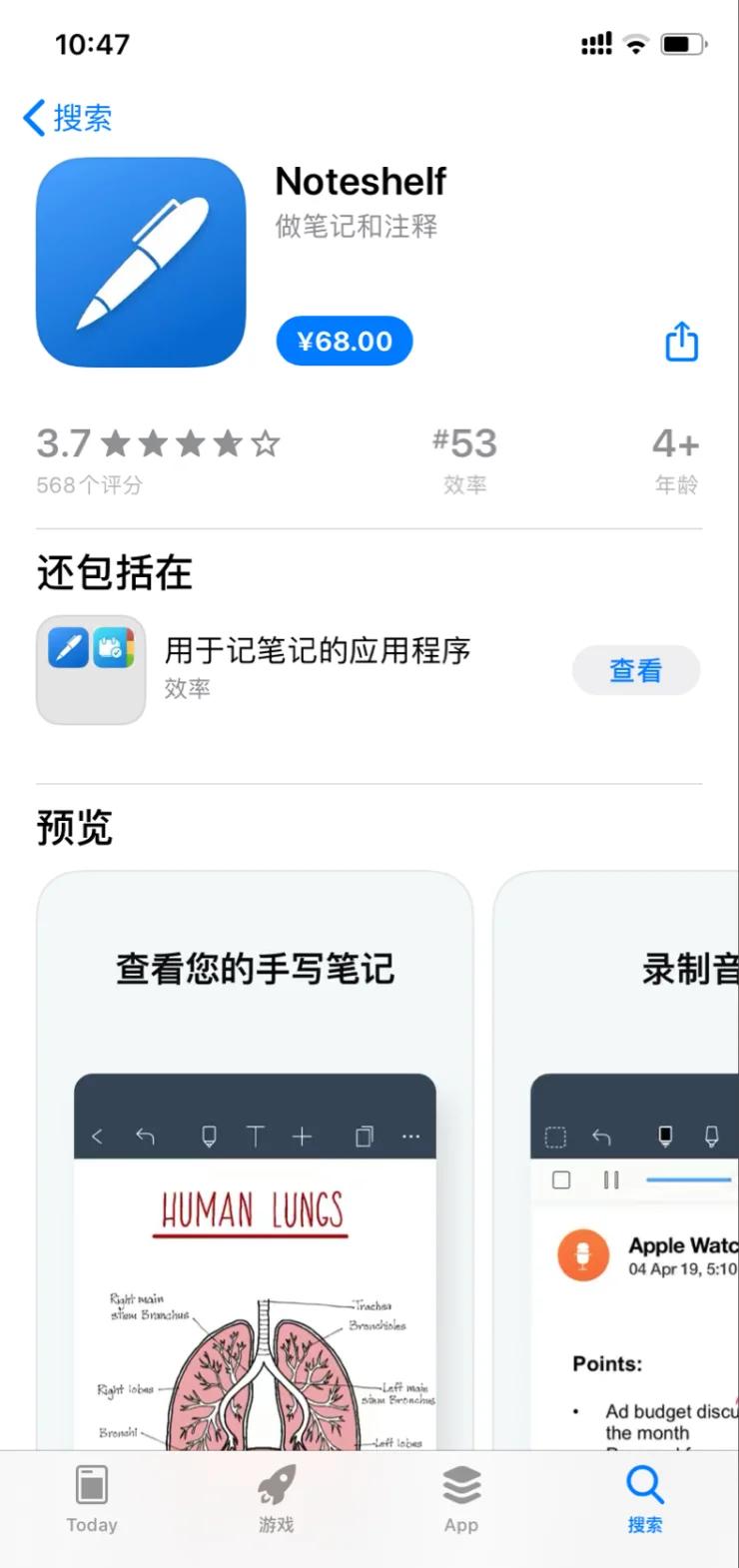Purchase Noteshelf with the ¥68.00 button

tap(345, 341)
